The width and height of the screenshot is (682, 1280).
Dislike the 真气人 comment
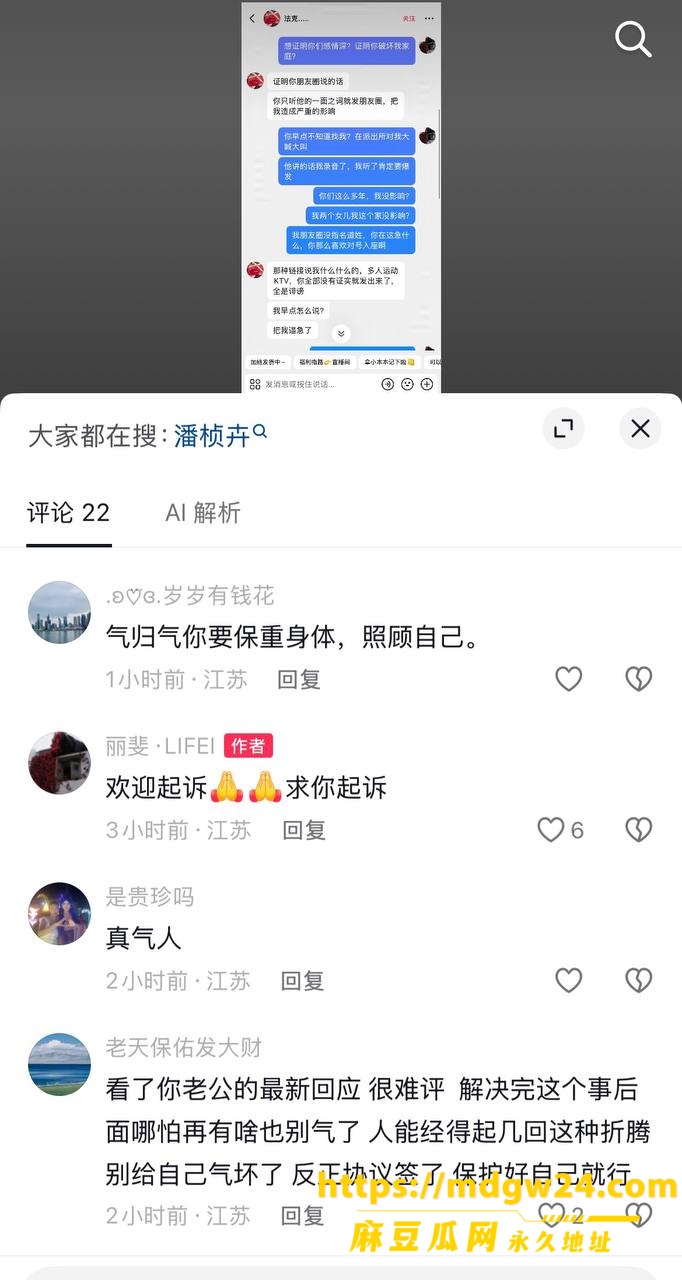click(638, 981)
